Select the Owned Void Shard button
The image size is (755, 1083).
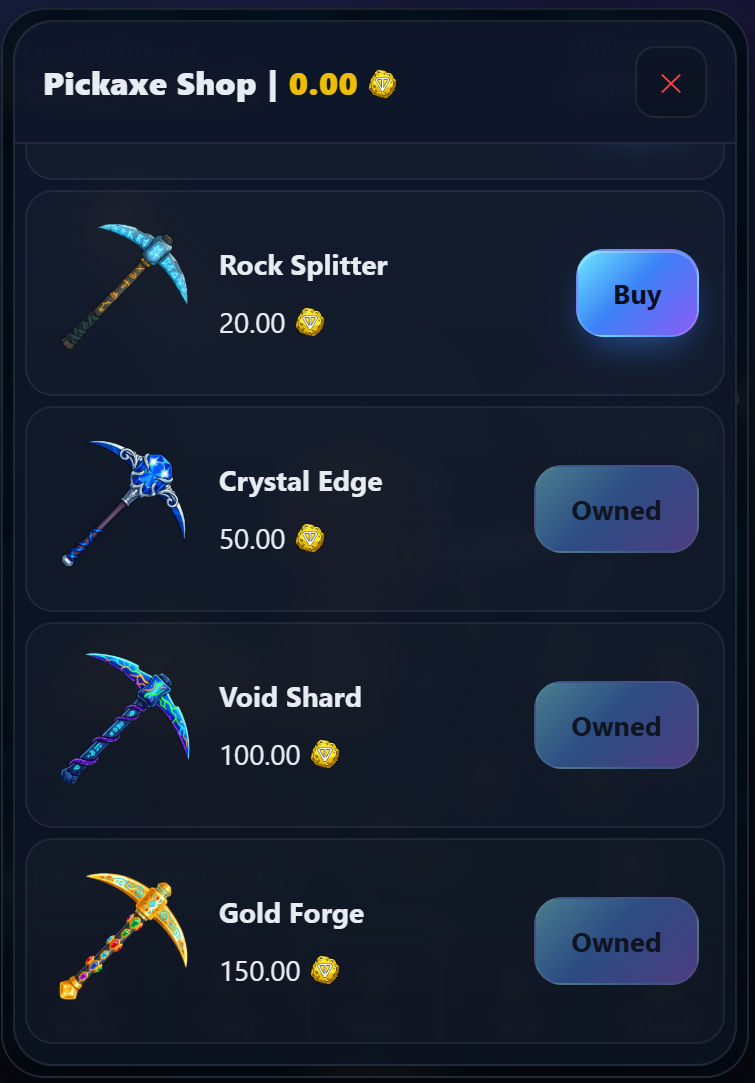[x=616, y=726]
